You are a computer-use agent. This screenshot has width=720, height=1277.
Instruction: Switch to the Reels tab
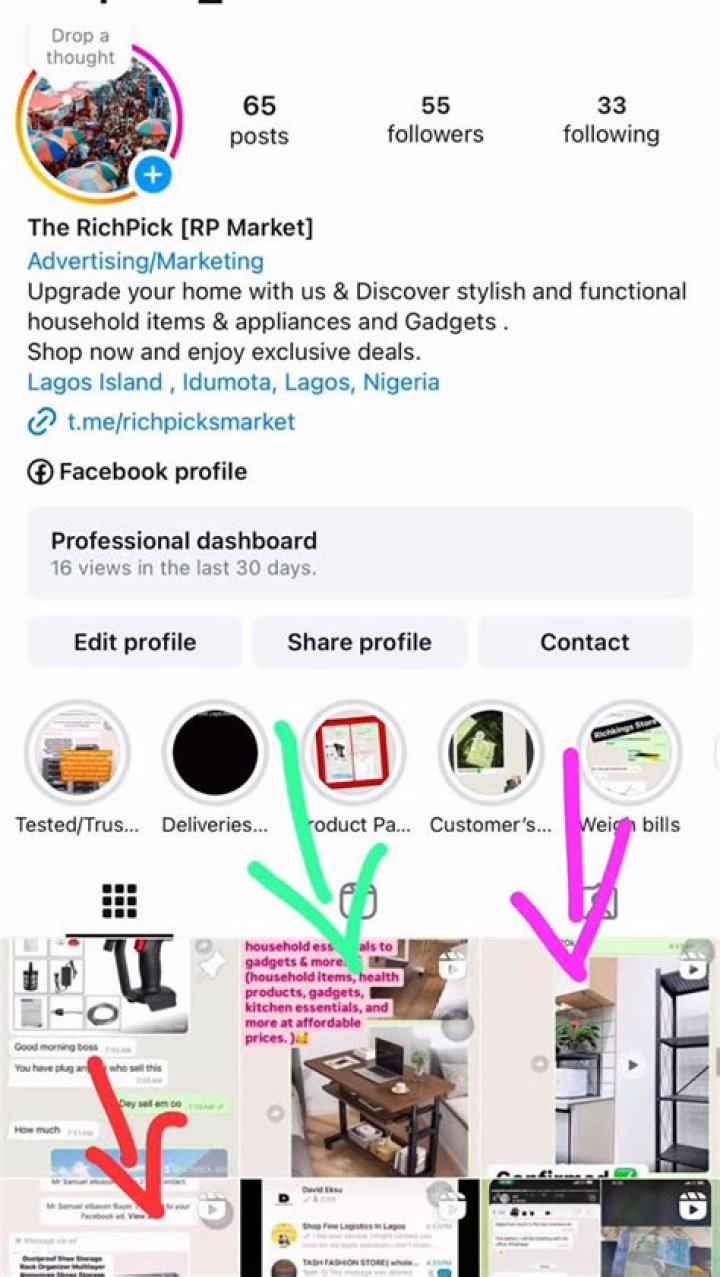click(358, 902)
